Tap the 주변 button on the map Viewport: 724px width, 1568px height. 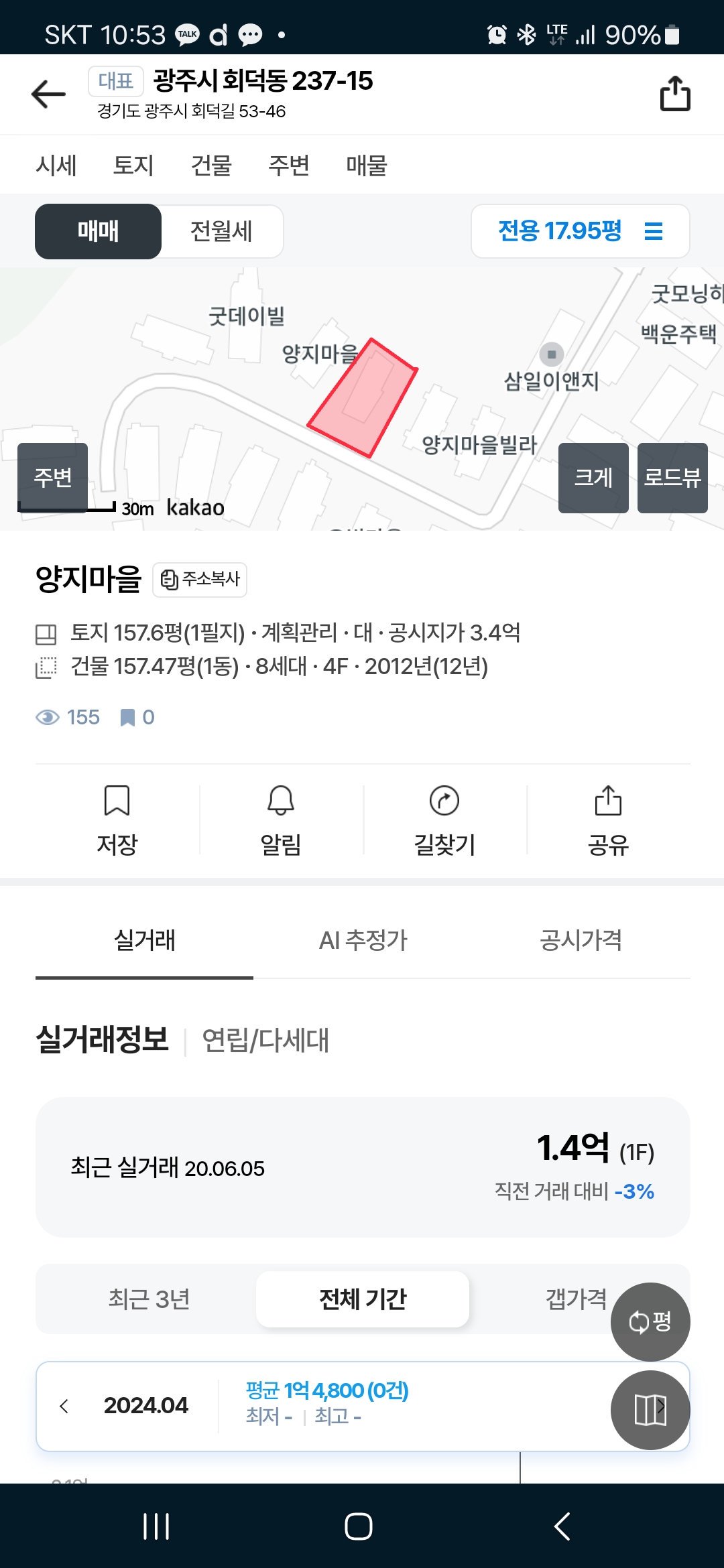tap(53, 477)
